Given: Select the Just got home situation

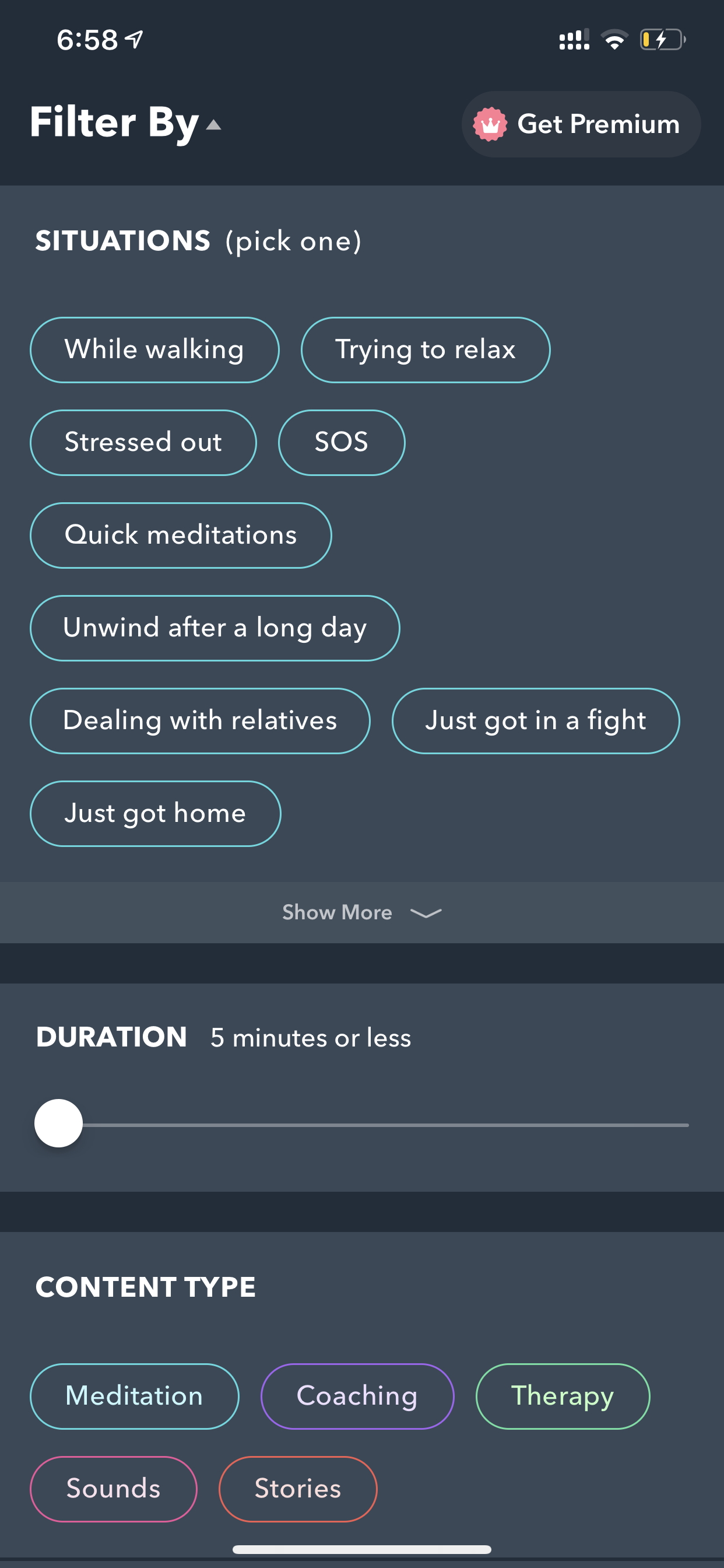Looking at the screenshot, I should point(155,814).
